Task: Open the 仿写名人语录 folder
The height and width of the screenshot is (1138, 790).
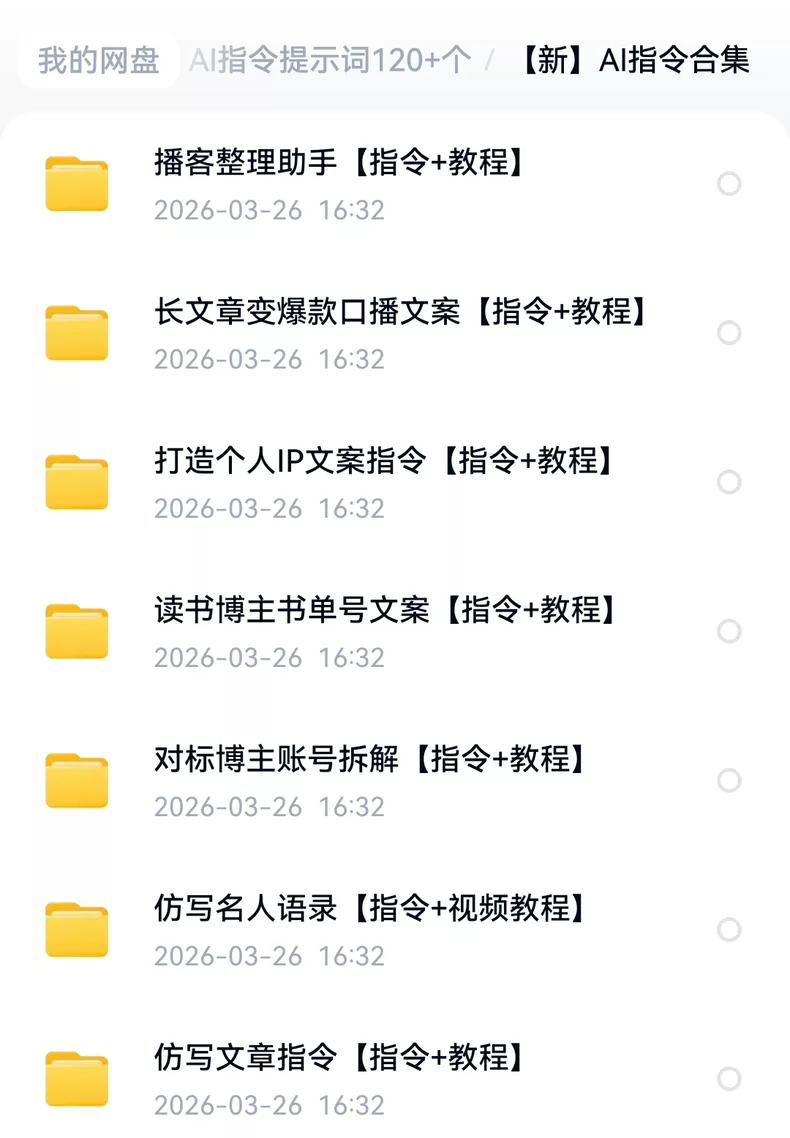Action: coord(370,908)
